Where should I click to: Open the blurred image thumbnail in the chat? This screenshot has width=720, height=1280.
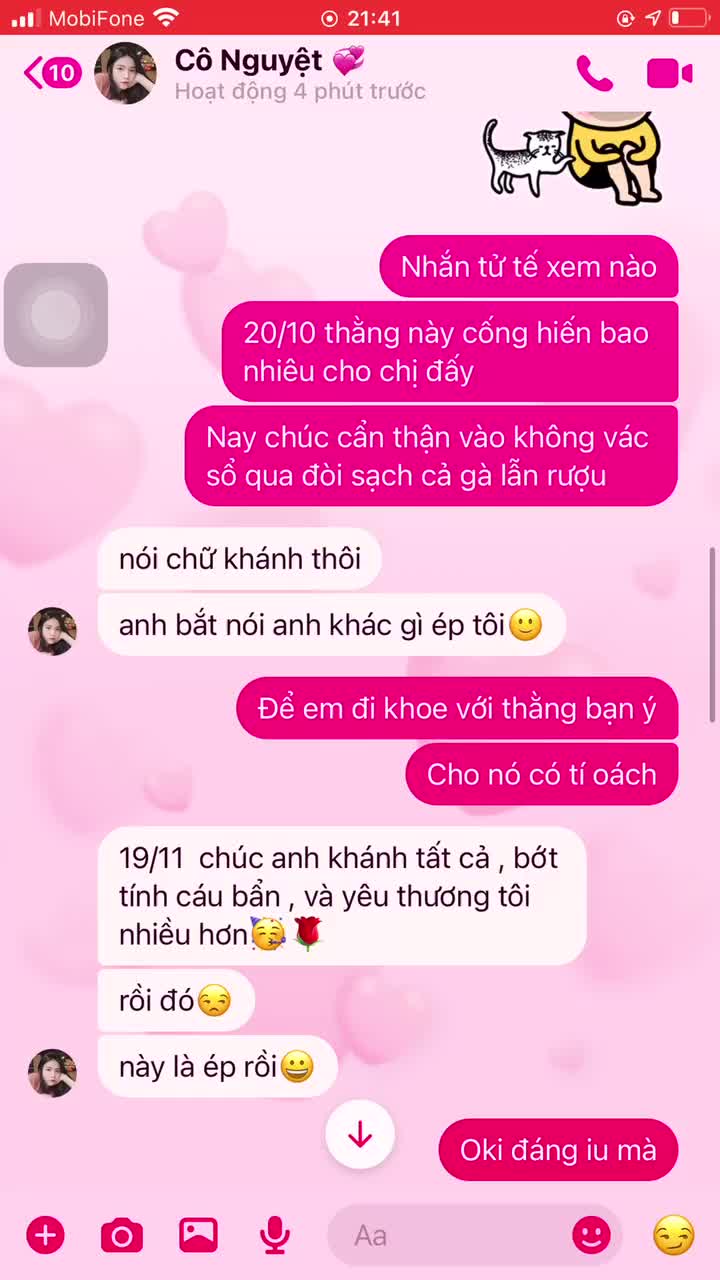(55, 315)
